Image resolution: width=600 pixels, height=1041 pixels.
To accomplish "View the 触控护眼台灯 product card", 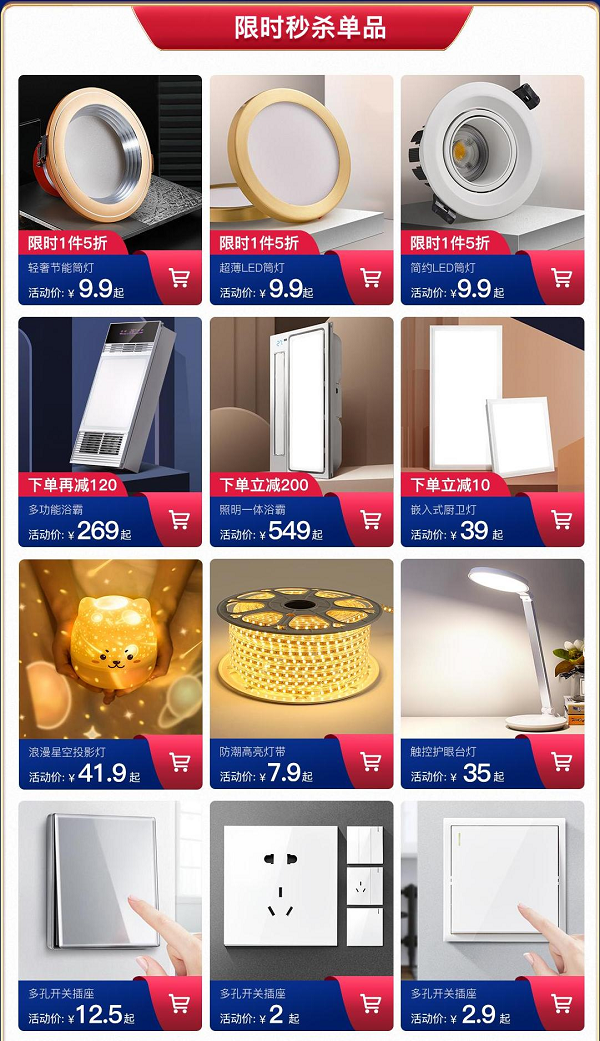I will tap(492, 674).
